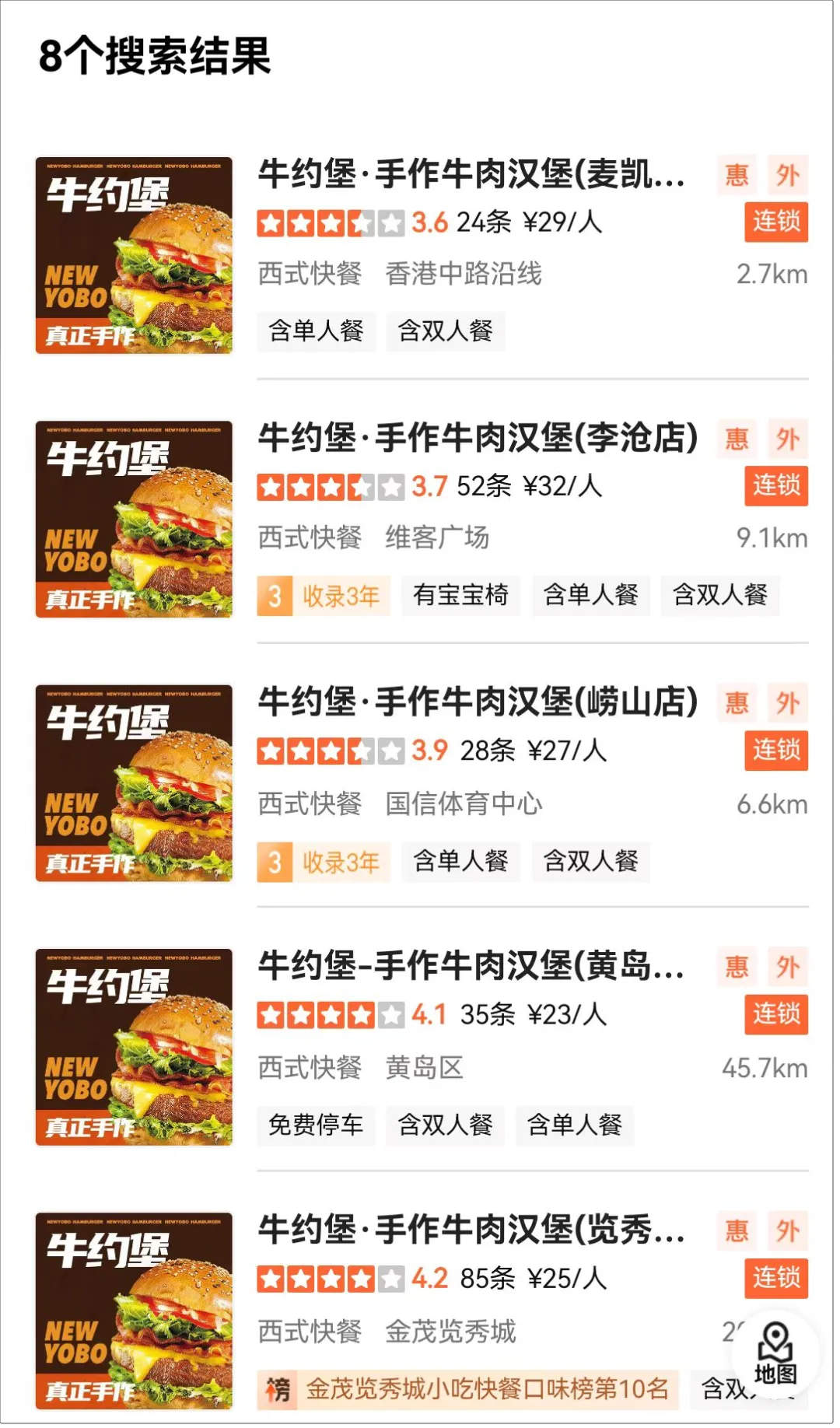This screenshot has width=840, height=1428.
Task: Click the 外 takeout icon for 李沧店
Action: (x=788, y=440)
